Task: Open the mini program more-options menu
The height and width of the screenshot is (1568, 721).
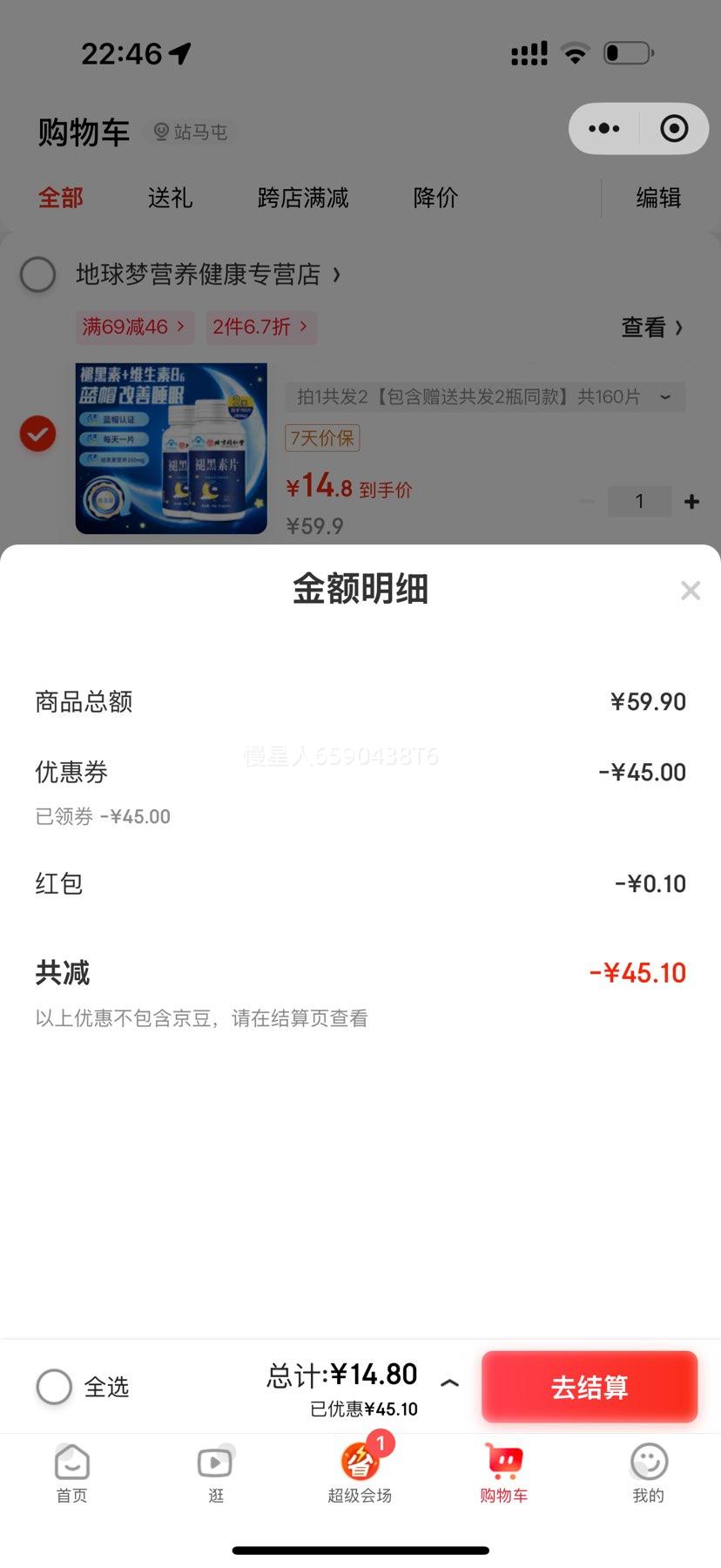Action: click(604, 129)
